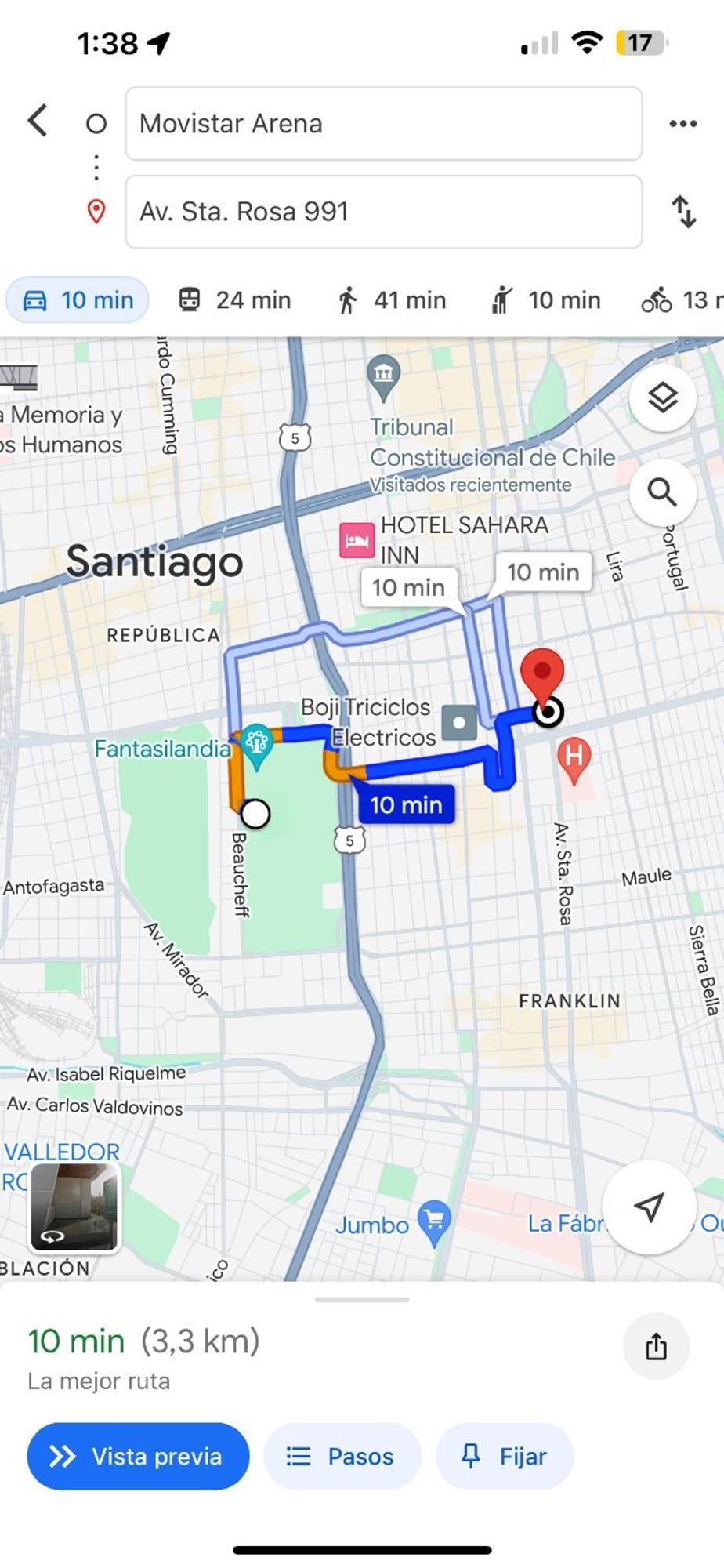The height and width of the screenshot is (1568, 724).
Task: Switch to transit 24 min mode
Action: pos(234,300)
